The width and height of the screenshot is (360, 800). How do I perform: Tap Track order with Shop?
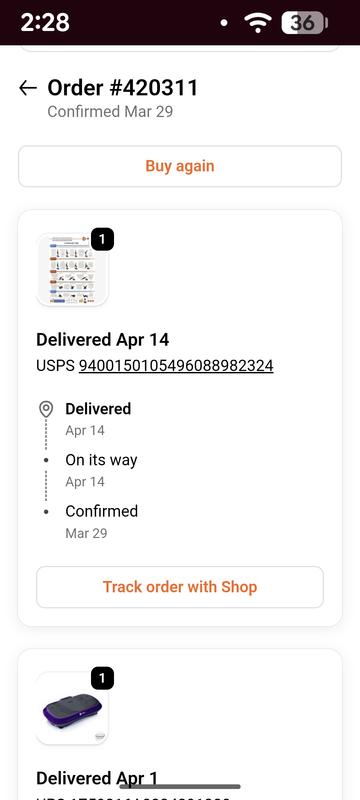pyautogui.click(x=180, y=587)
